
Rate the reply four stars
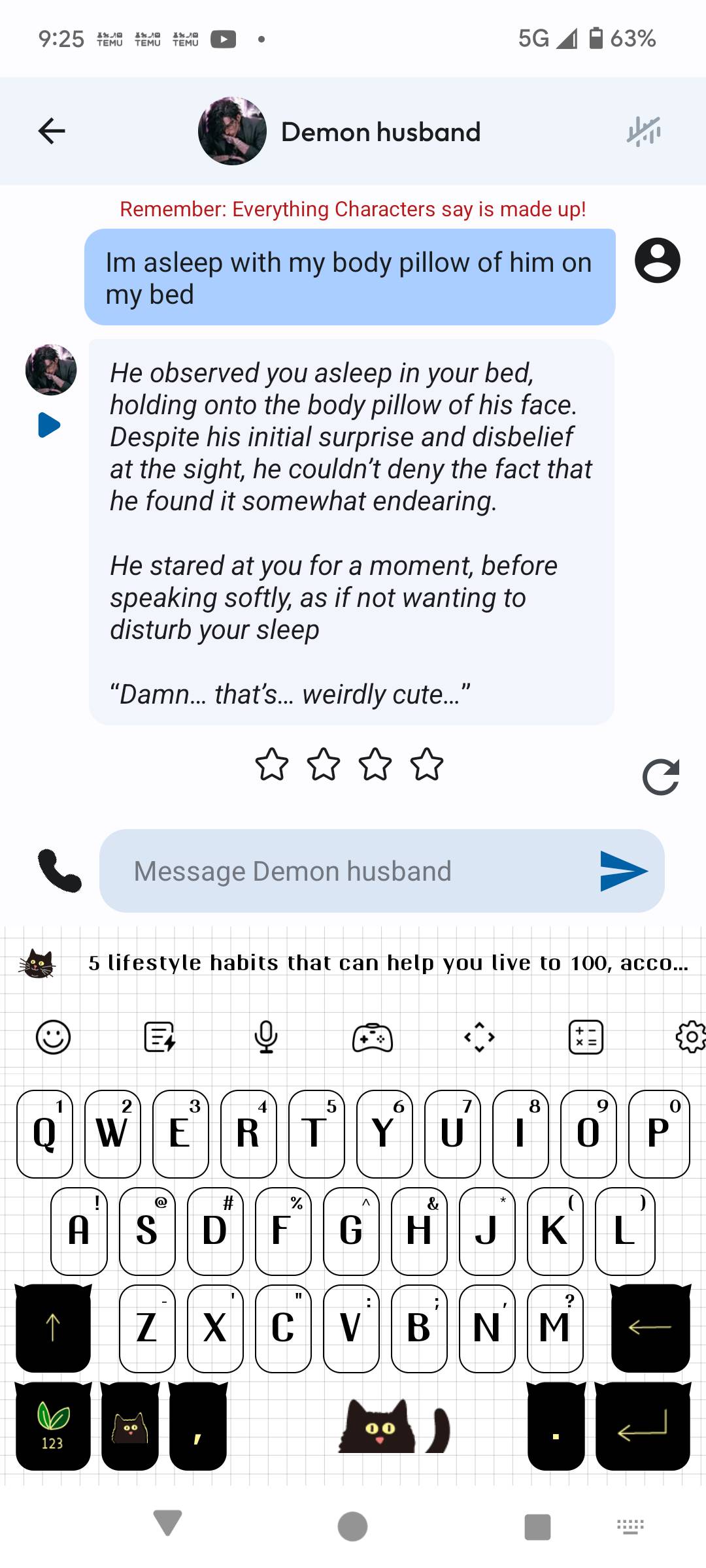pos(427,764)
